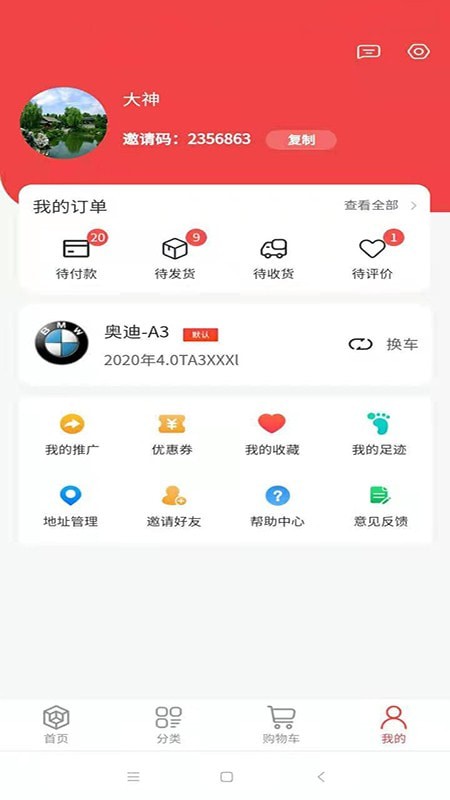This screenshot has width=450, height=800.
Task: Open 优惠券 coupons
Action: pos(172,435)
